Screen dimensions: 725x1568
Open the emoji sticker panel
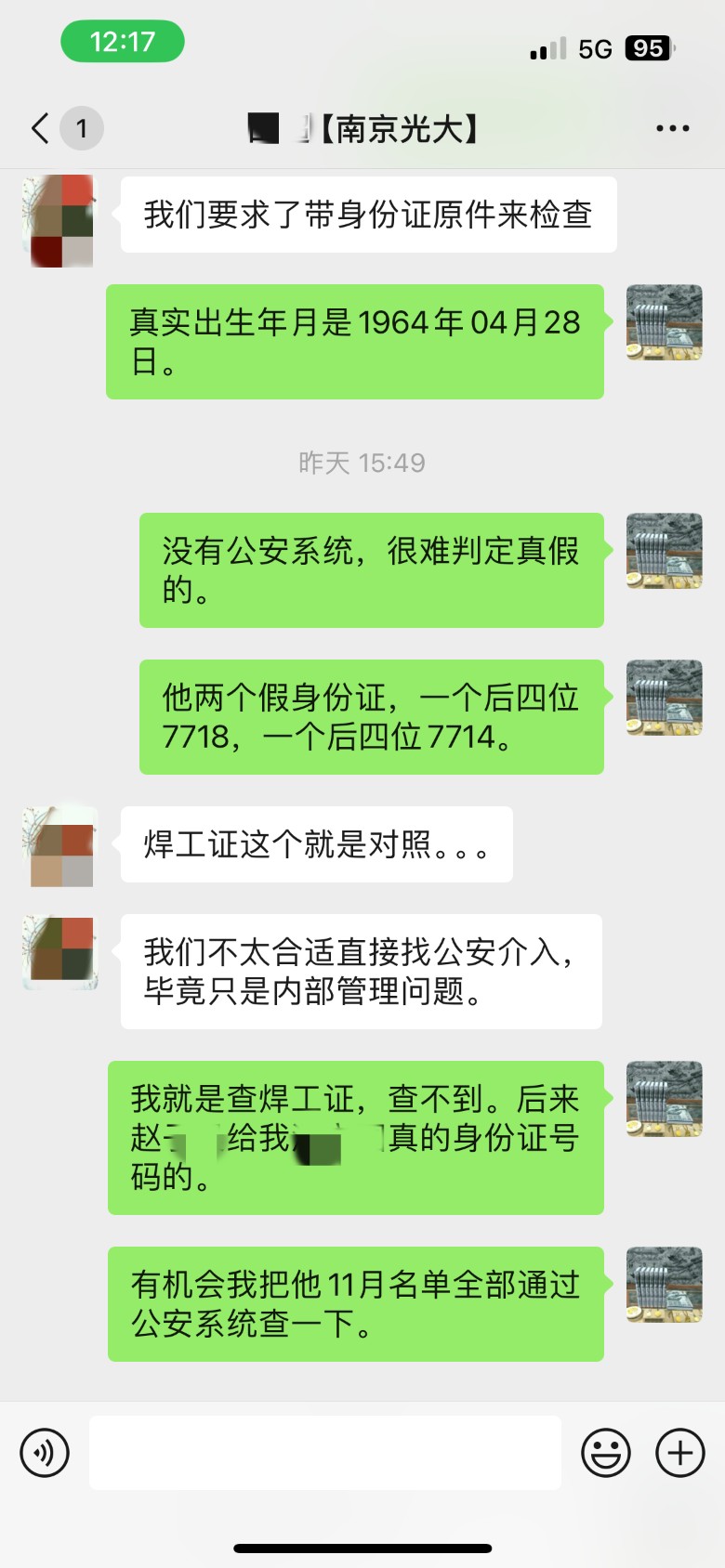click(606, 1453)
